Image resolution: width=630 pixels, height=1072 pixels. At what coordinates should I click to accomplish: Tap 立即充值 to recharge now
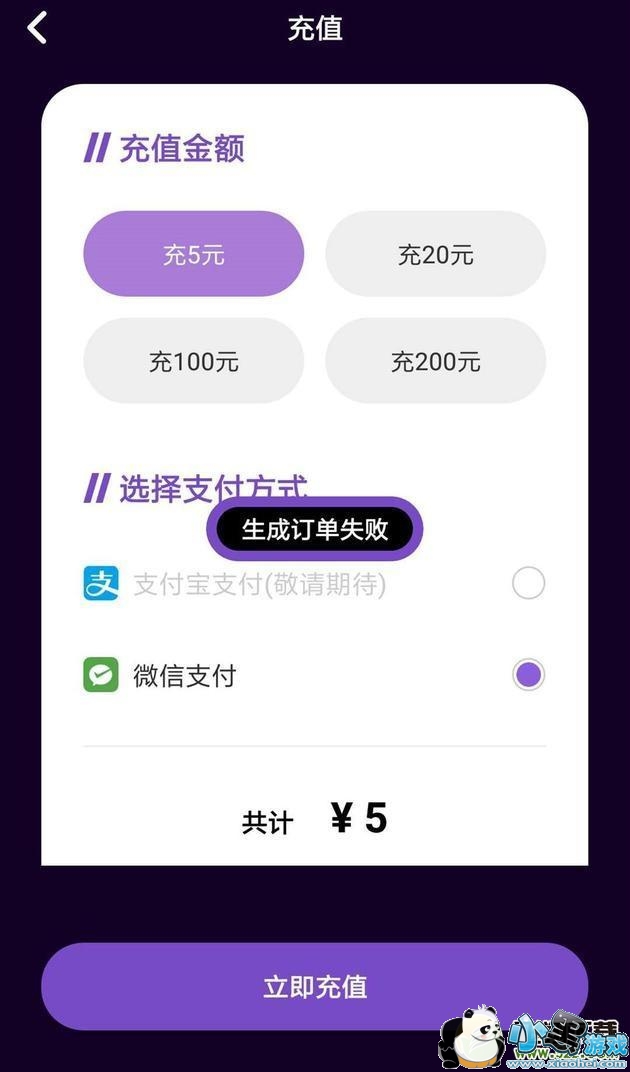coord(314,986)
